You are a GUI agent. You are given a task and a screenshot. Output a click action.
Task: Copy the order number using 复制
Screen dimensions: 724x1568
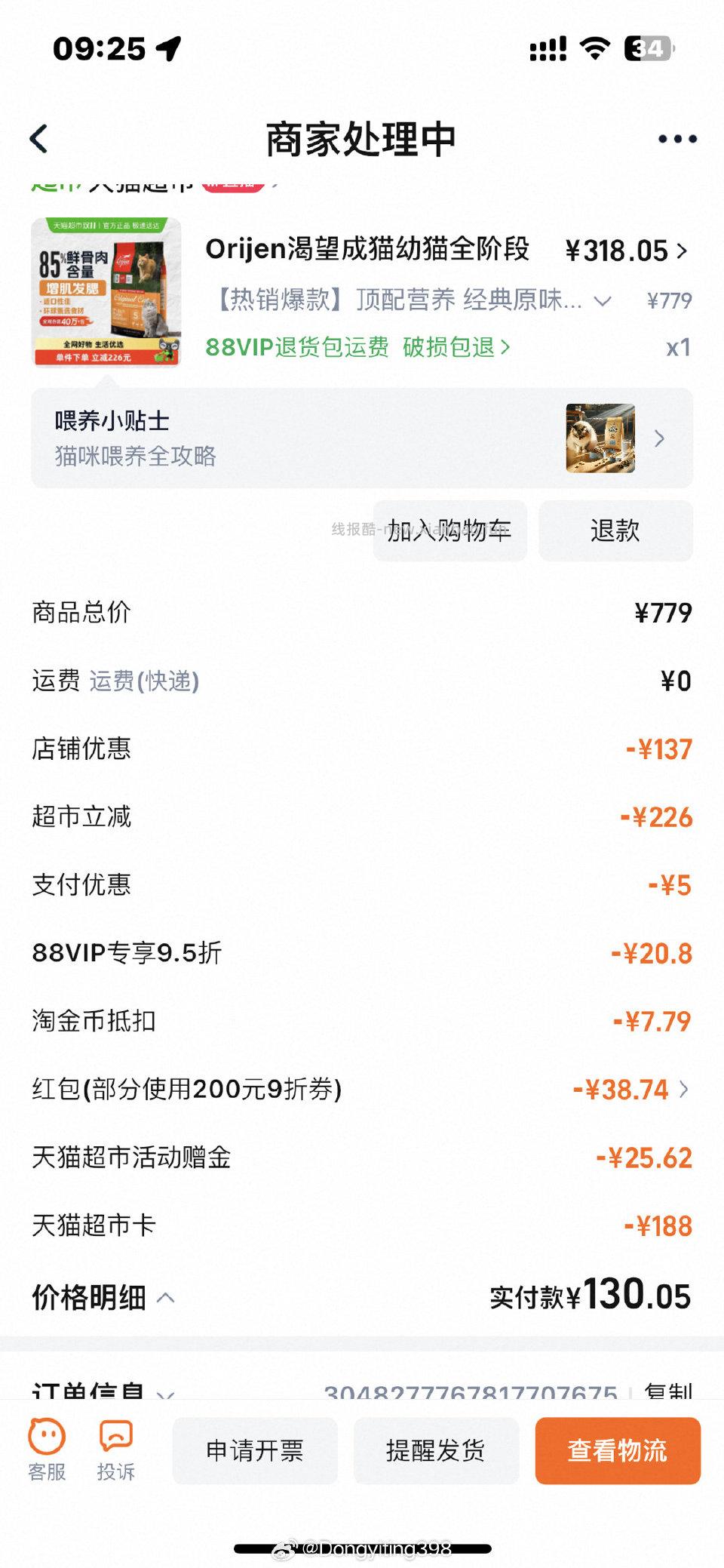[x=668, y=1391]
